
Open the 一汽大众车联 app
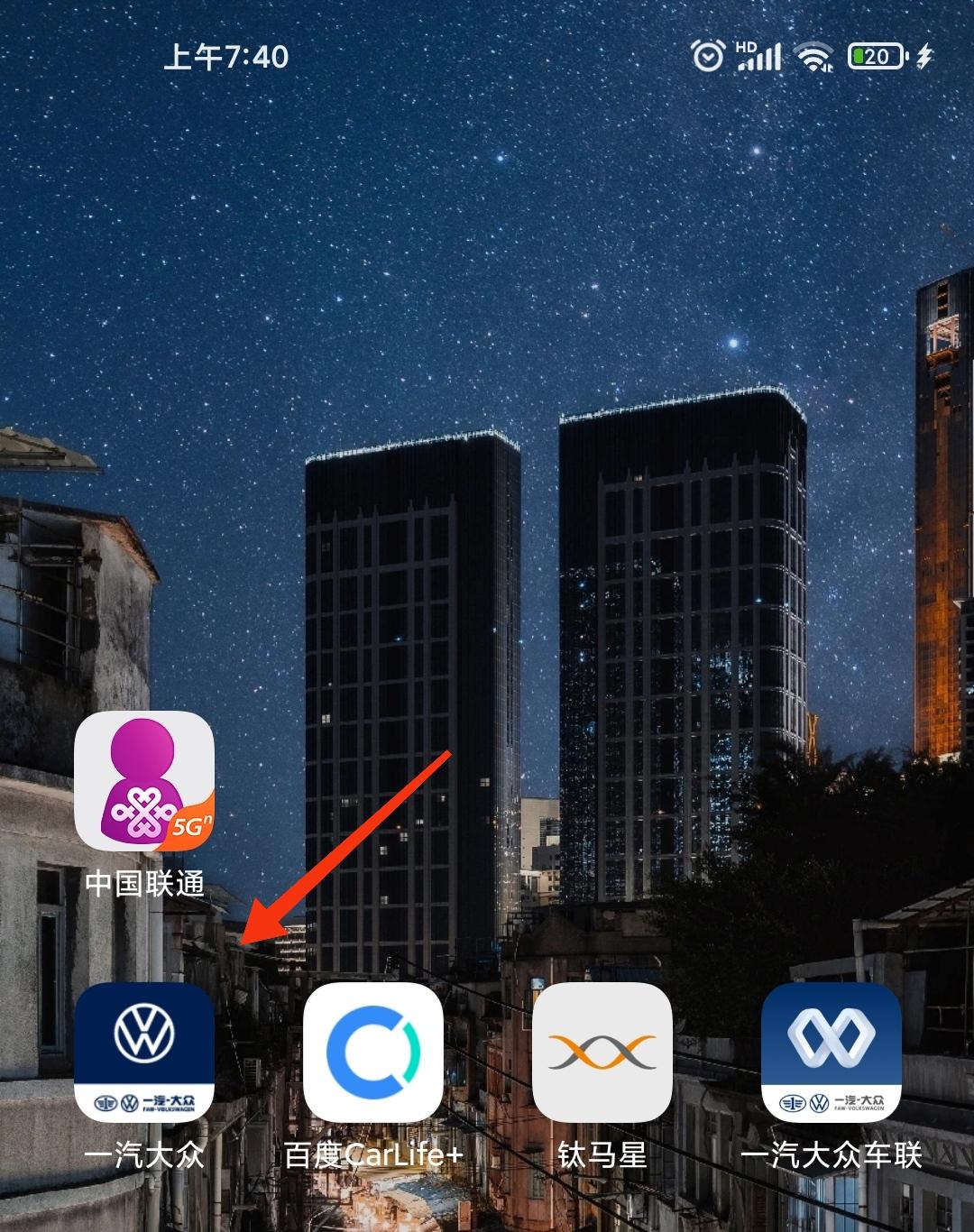832,1052
